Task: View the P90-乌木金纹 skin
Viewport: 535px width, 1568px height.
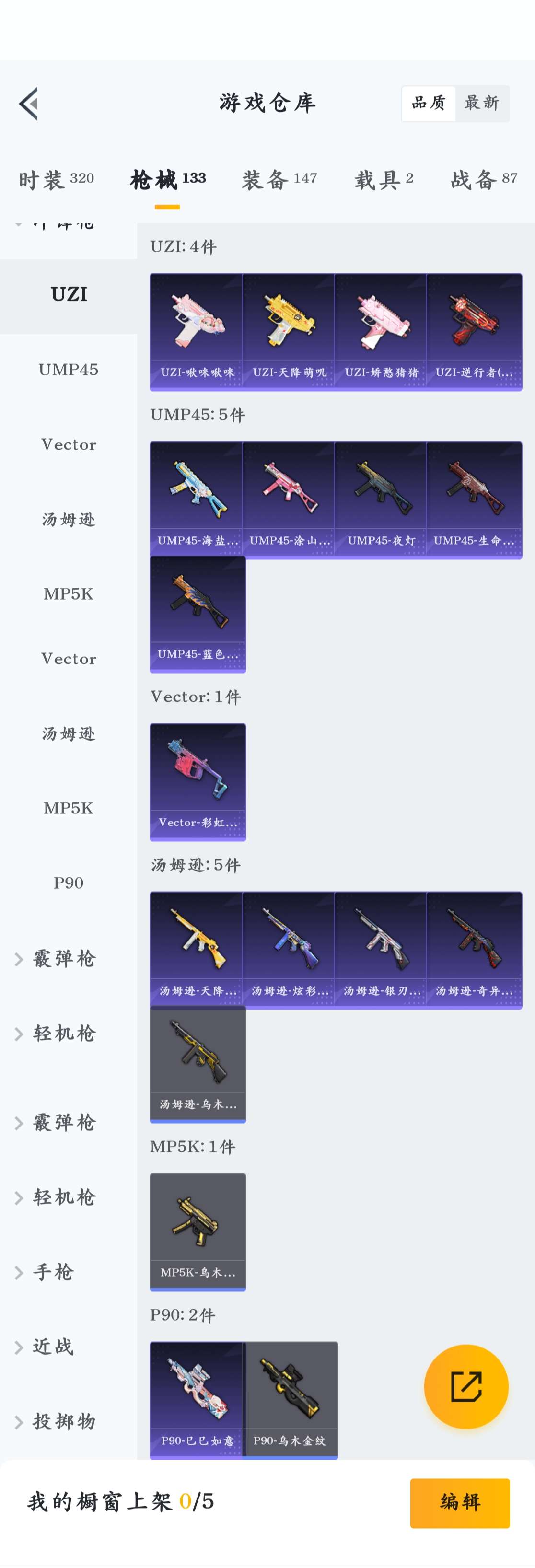Action: coord(291,1400)
